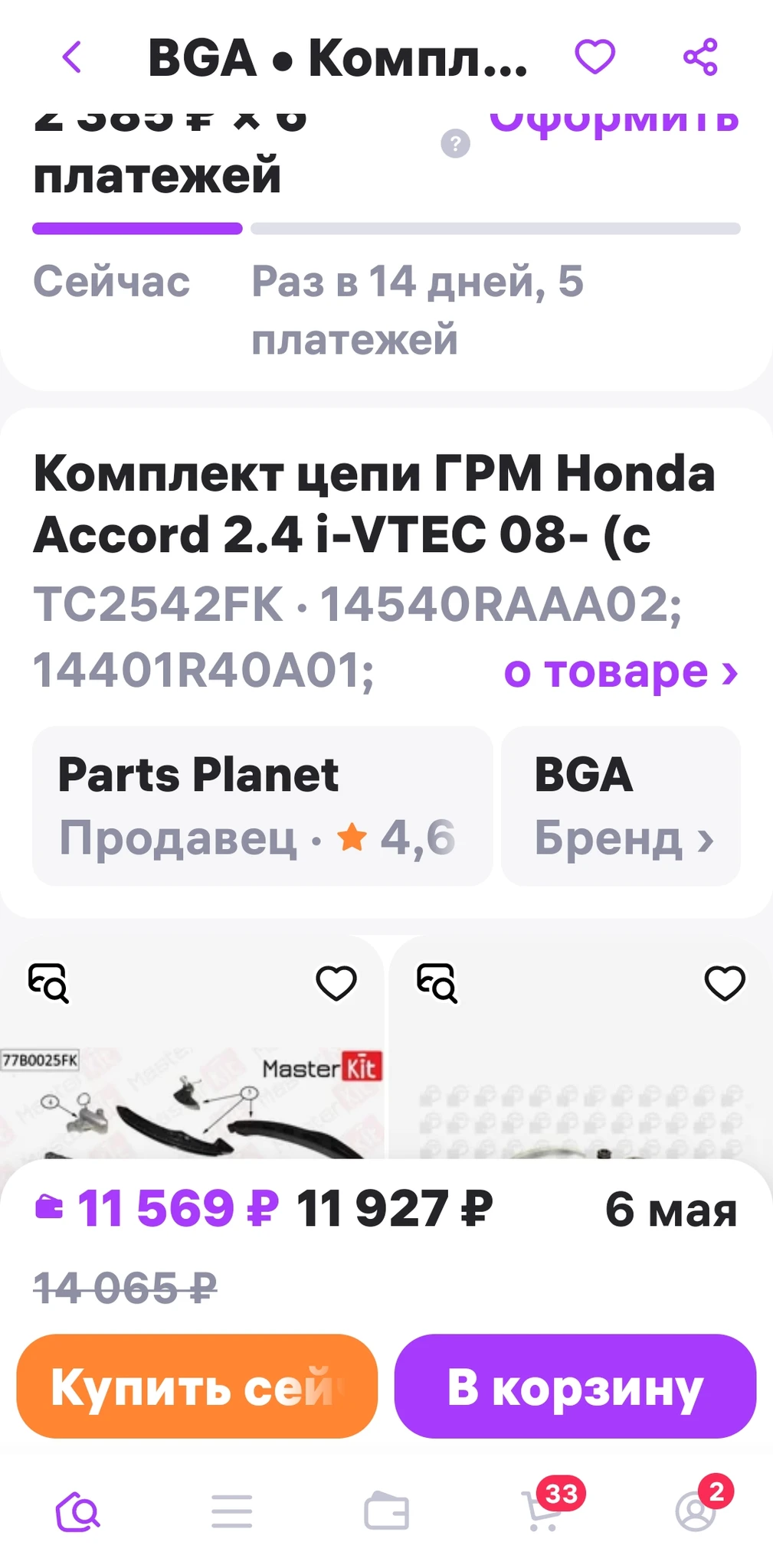Open the MasterKit chain kit card
The image size is (773, 1568).
click(192, 1102)
